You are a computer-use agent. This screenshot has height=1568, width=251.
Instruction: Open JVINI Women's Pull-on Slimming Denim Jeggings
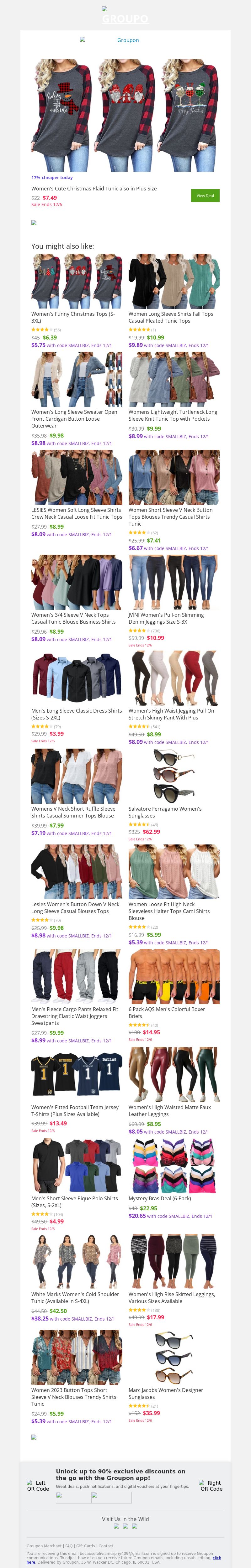pyautogui.click(x=174, y=583)
